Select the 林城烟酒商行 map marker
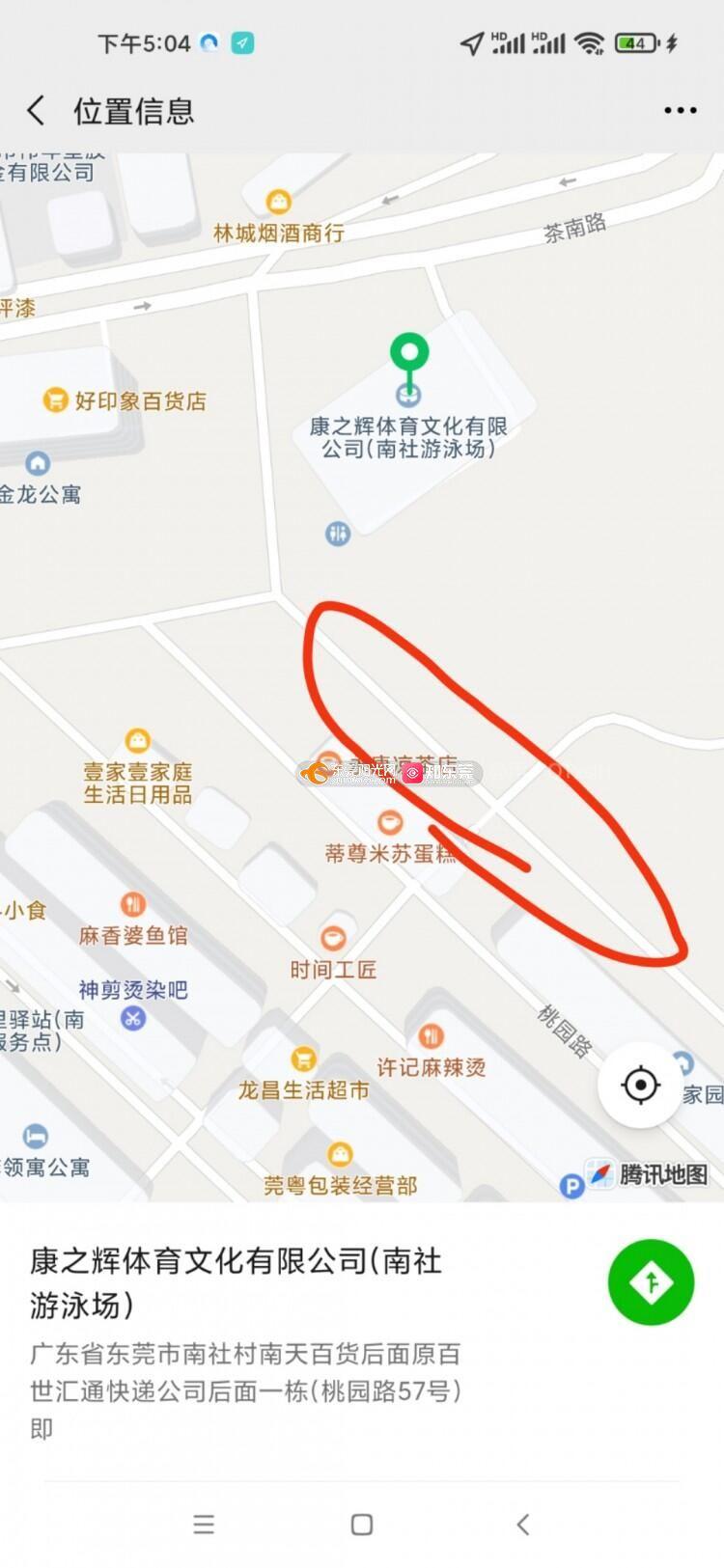This screenshot has height=1568, width=724. (279, 202)
